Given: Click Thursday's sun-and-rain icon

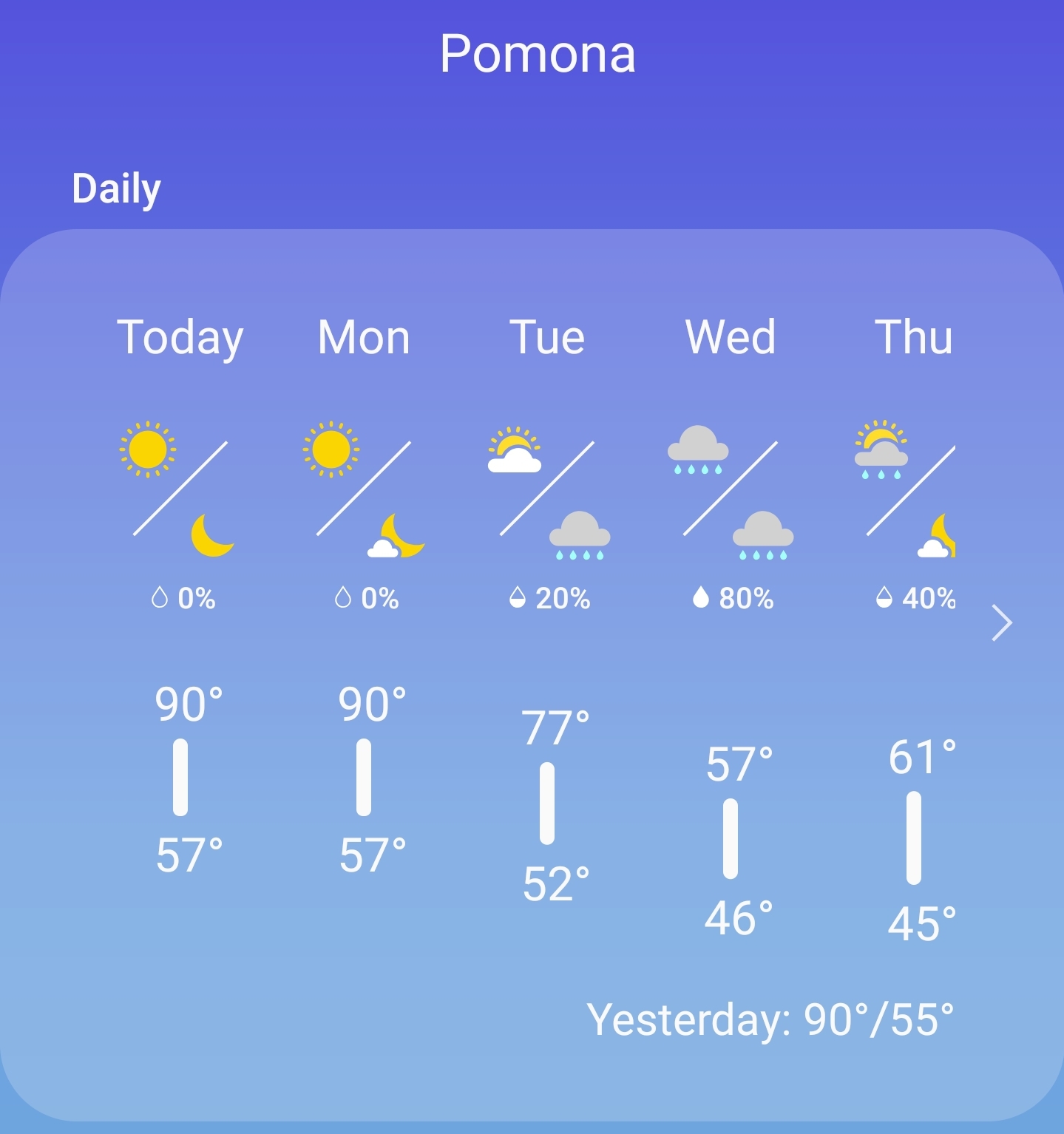Looking at the screenshot, I should point(880,449).
